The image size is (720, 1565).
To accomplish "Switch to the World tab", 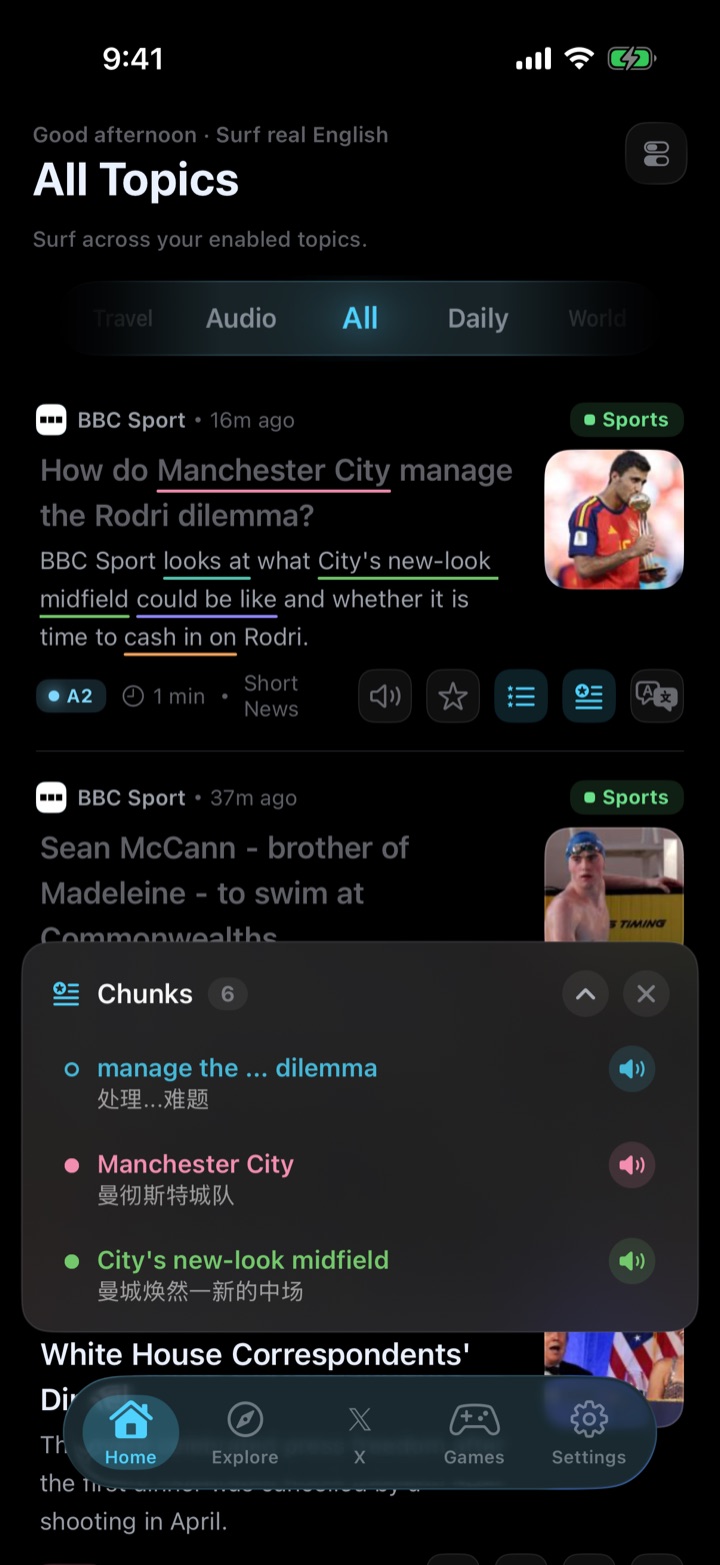I will click(597, 318).
